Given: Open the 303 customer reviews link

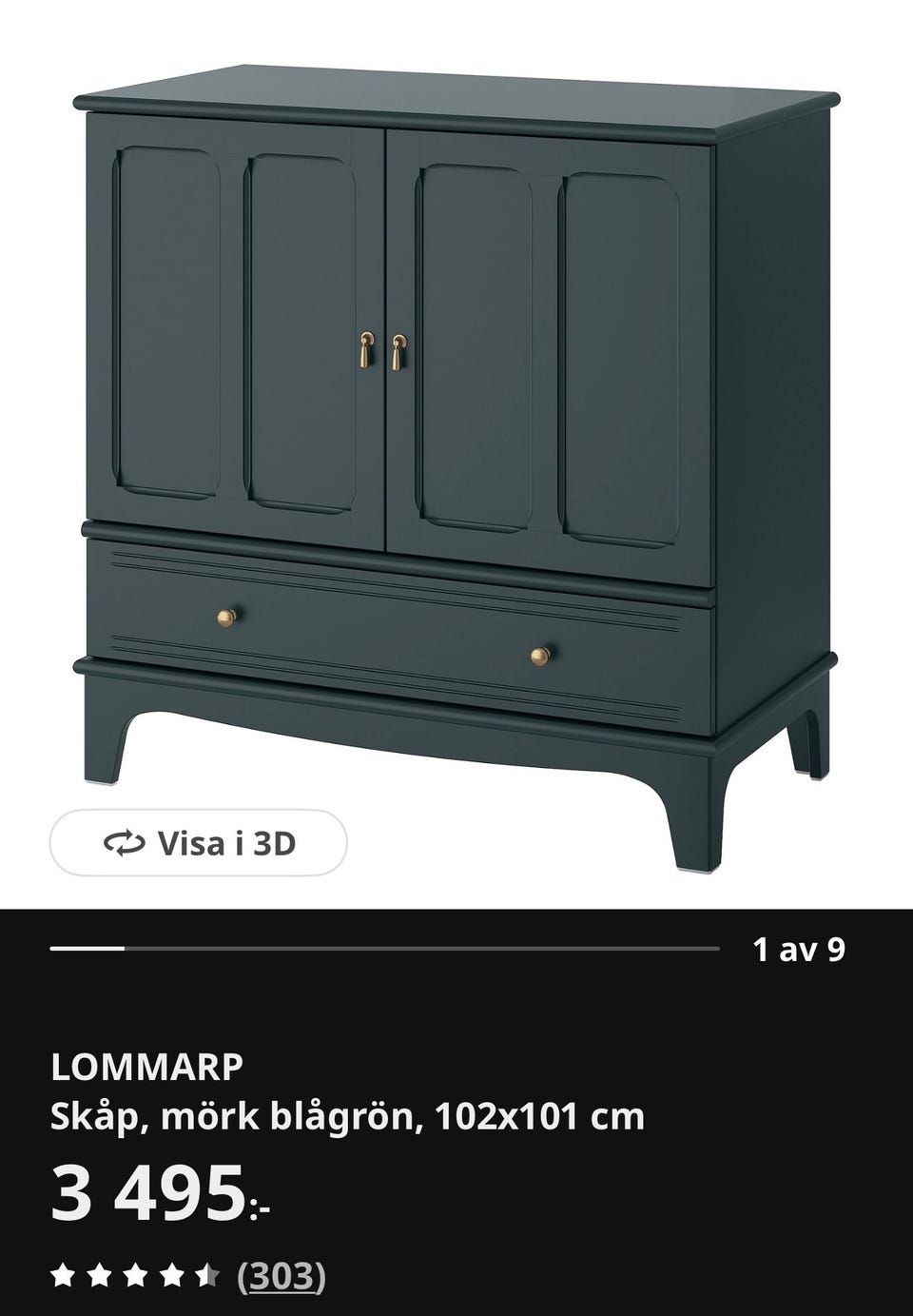Looking at the screenshot, I should pos(282,1274).
